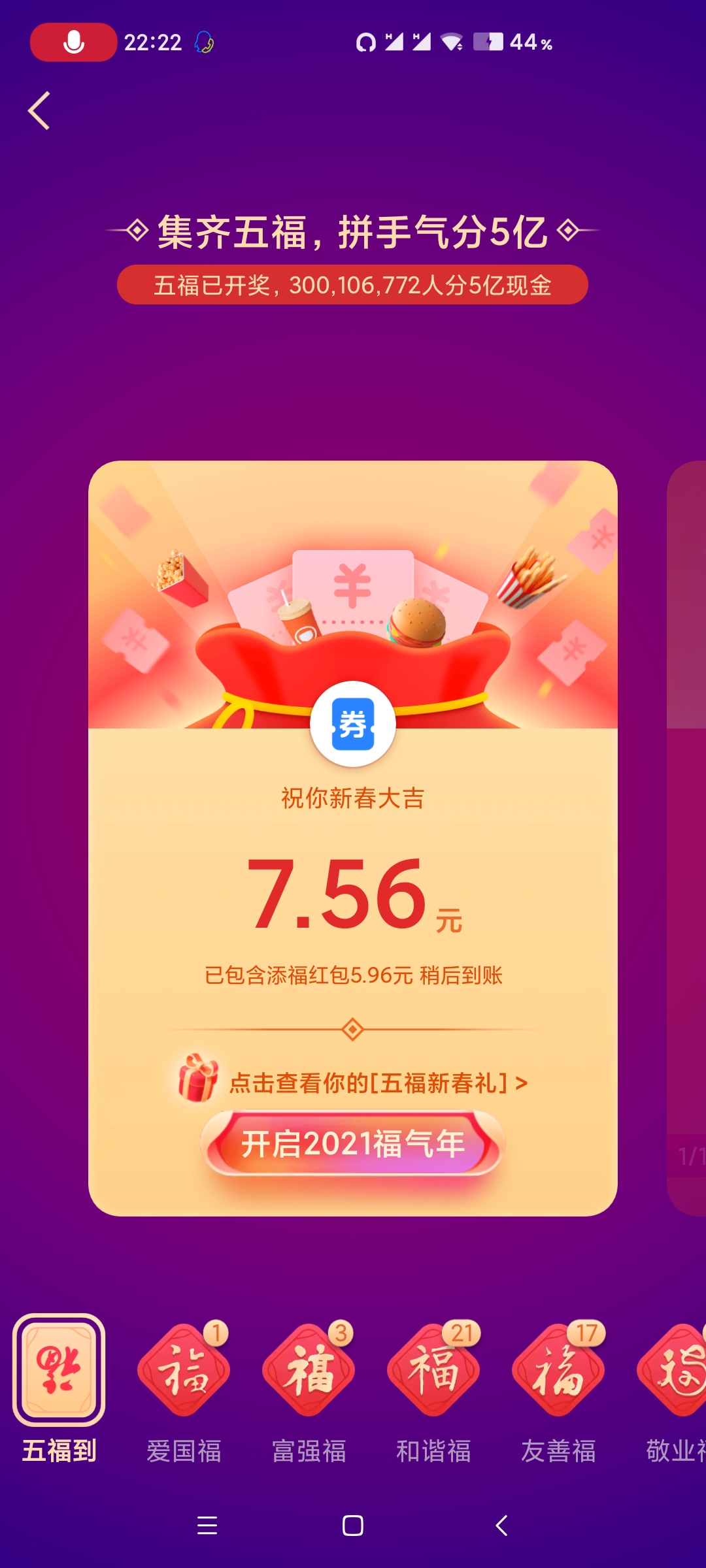Switch to the 爱国福 card
The width and height of the screenshot is (706, 1568).
coord(184,1370)
